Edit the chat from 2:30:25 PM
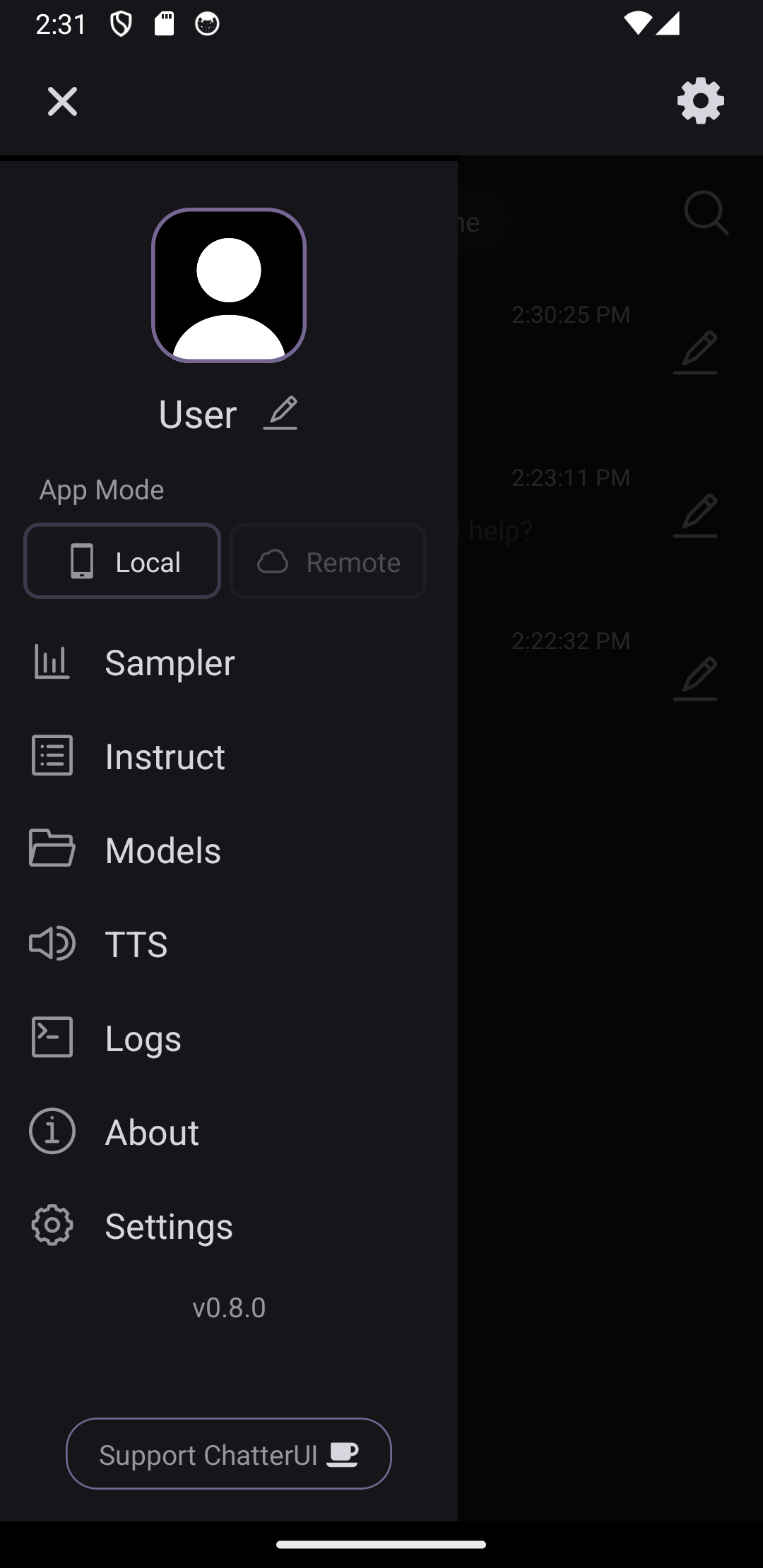763x1568 pixels. tap(696, 352)
